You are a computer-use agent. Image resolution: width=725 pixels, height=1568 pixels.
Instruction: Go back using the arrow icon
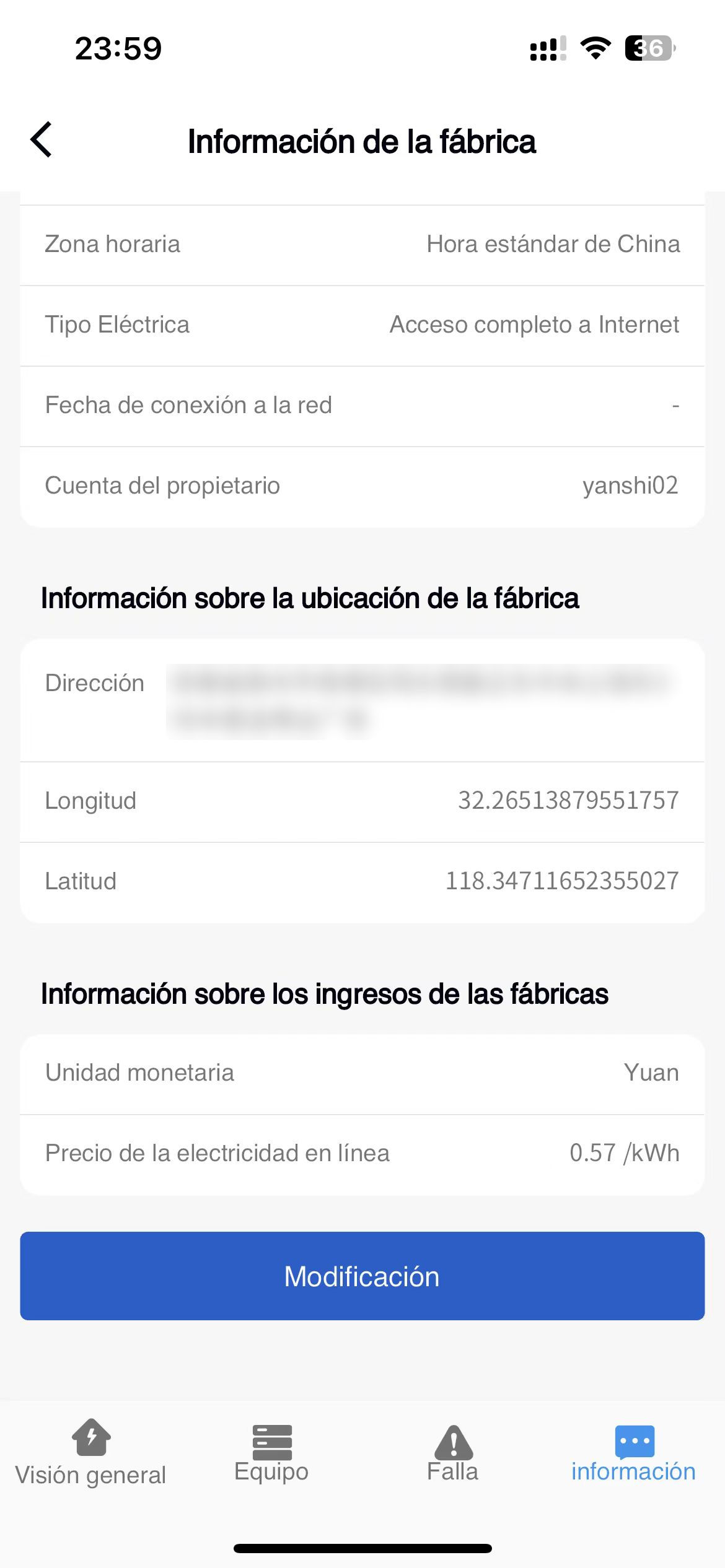tap(42, 140)
